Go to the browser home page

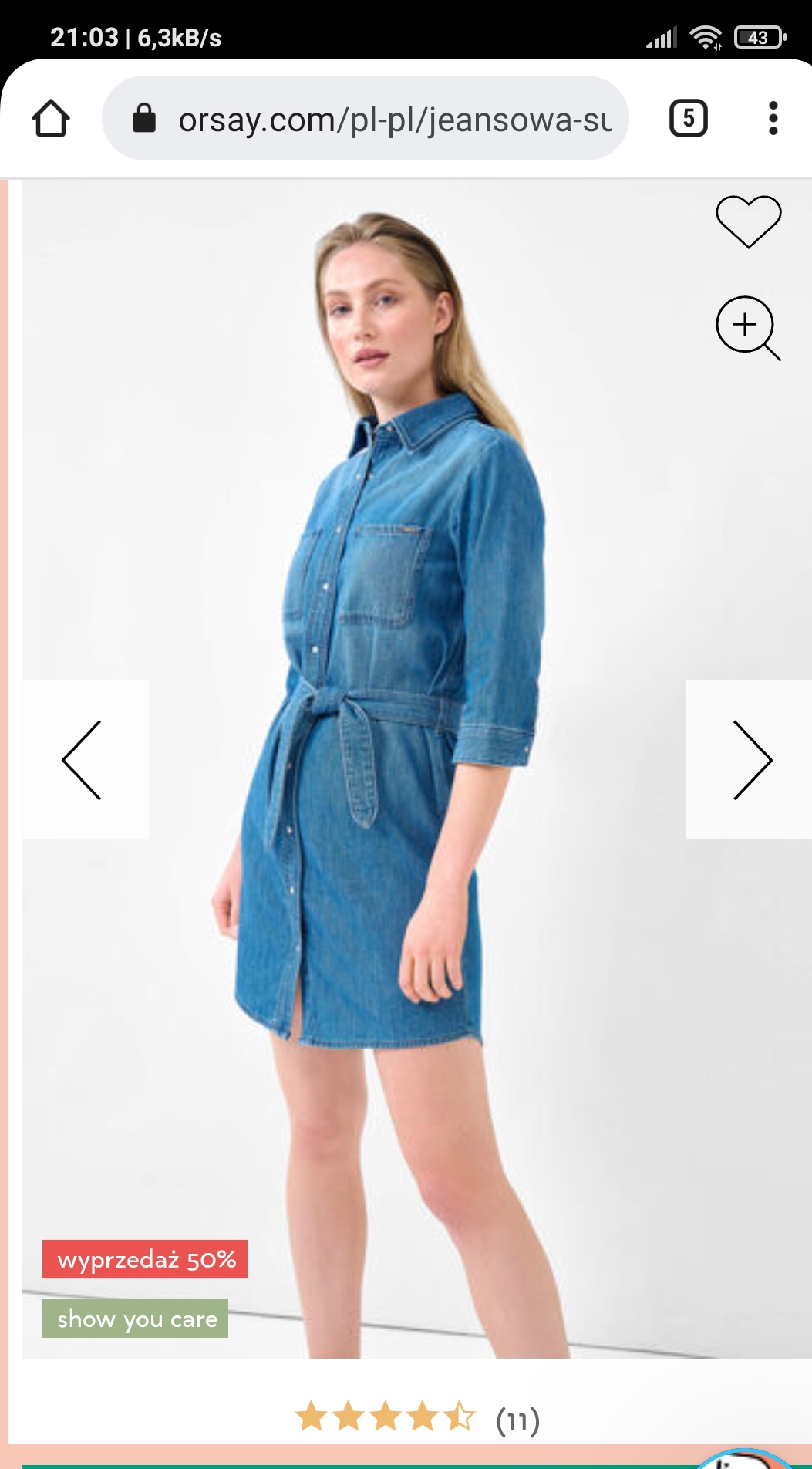coord(51,119)
